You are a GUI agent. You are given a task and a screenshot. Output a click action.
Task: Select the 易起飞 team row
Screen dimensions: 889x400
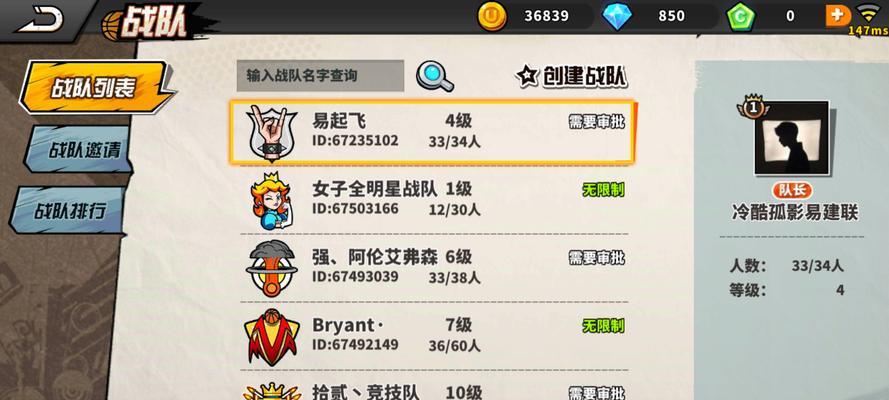point(432,131)
